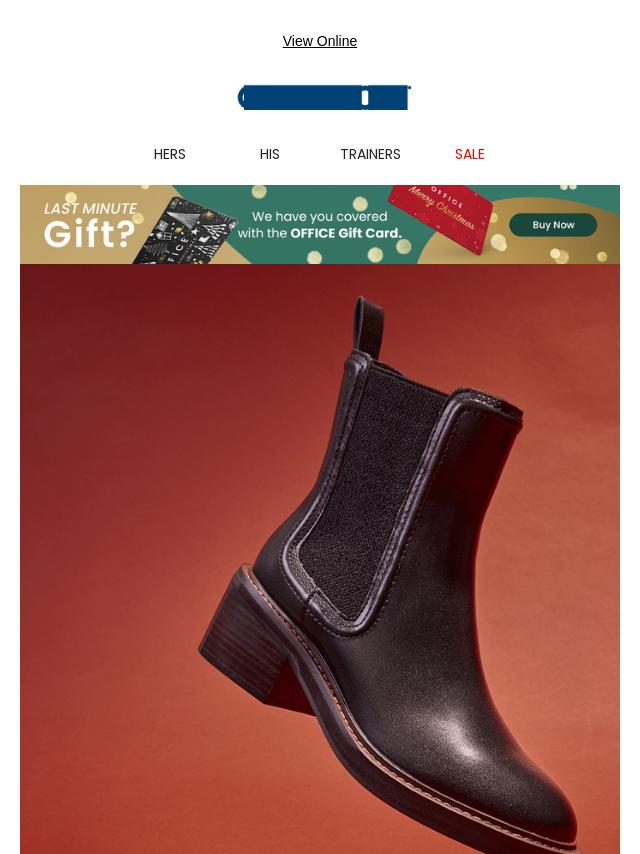Open the TRAINERS category
This screenshot has width=640, height=854.
370,154
